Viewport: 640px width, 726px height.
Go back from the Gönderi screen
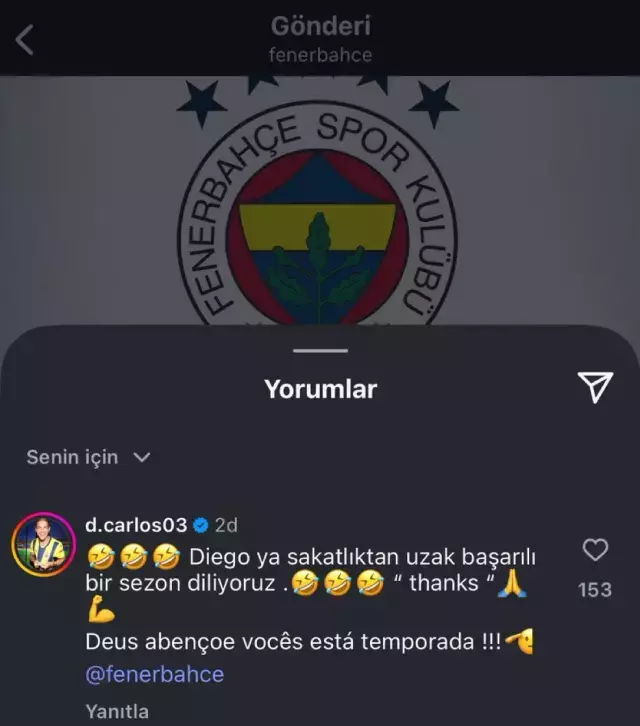[25, 40]
